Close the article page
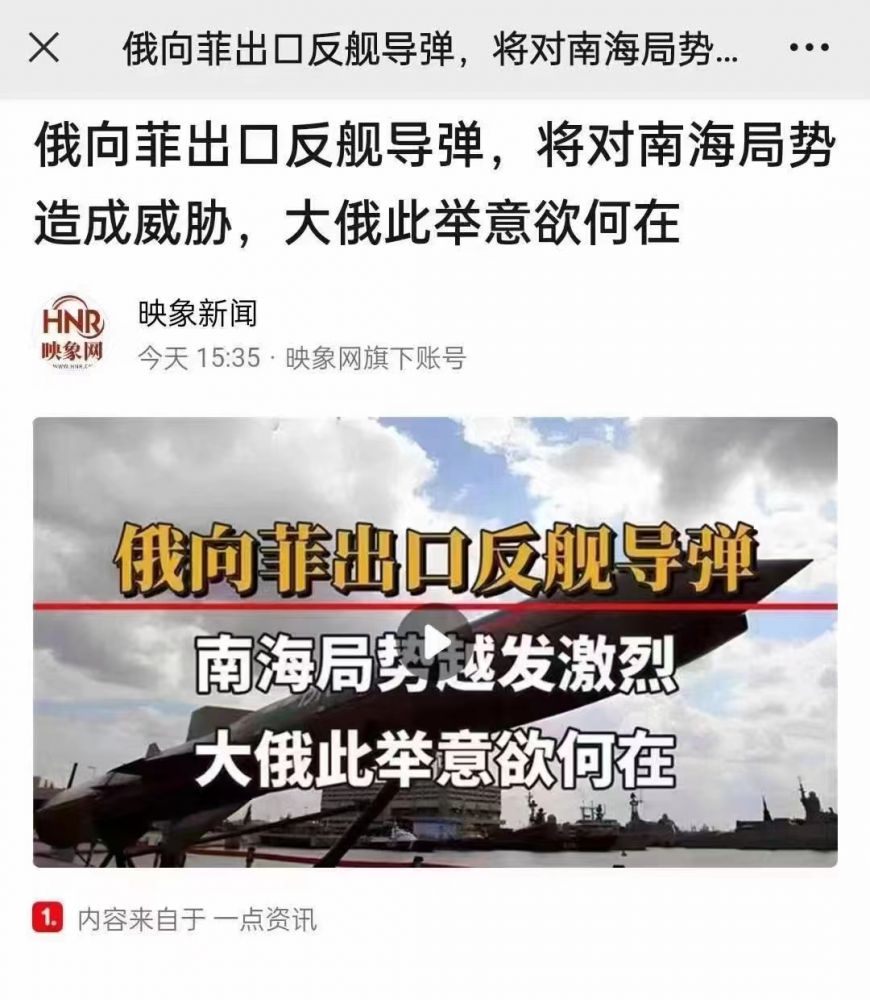 pos(44,48)
